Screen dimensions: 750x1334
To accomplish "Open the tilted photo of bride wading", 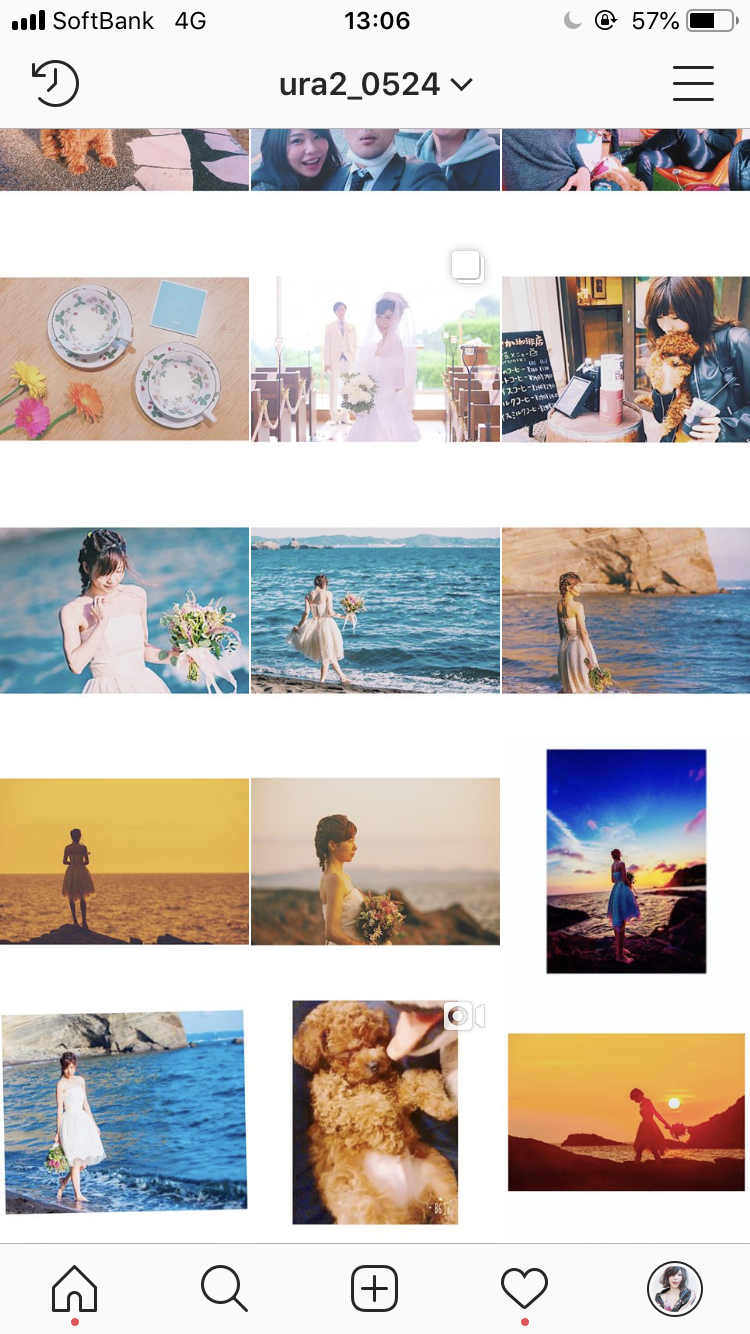I will click(x=124, y=1111).
